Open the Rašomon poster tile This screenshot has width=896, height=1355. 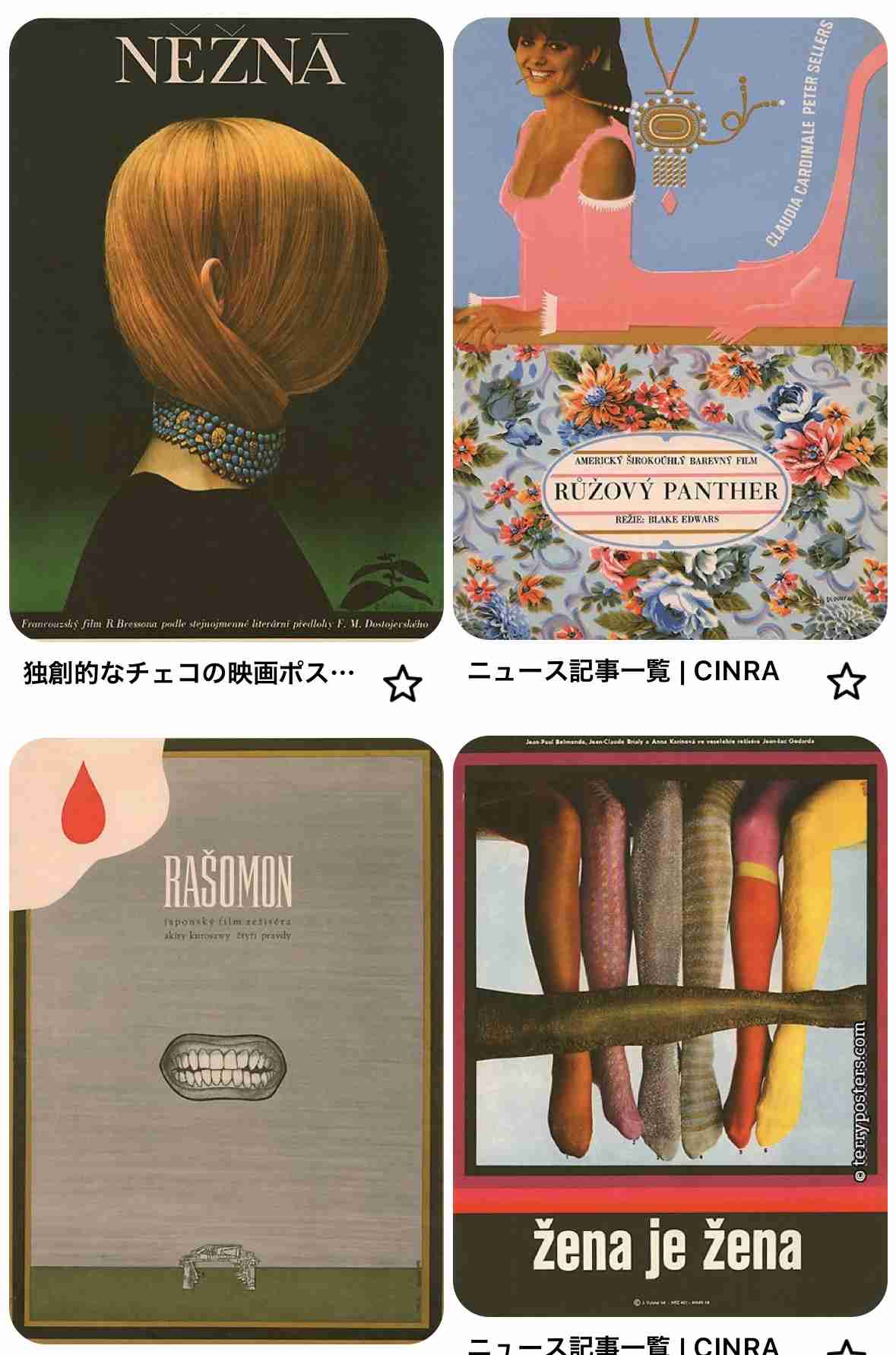[226, 1040]
